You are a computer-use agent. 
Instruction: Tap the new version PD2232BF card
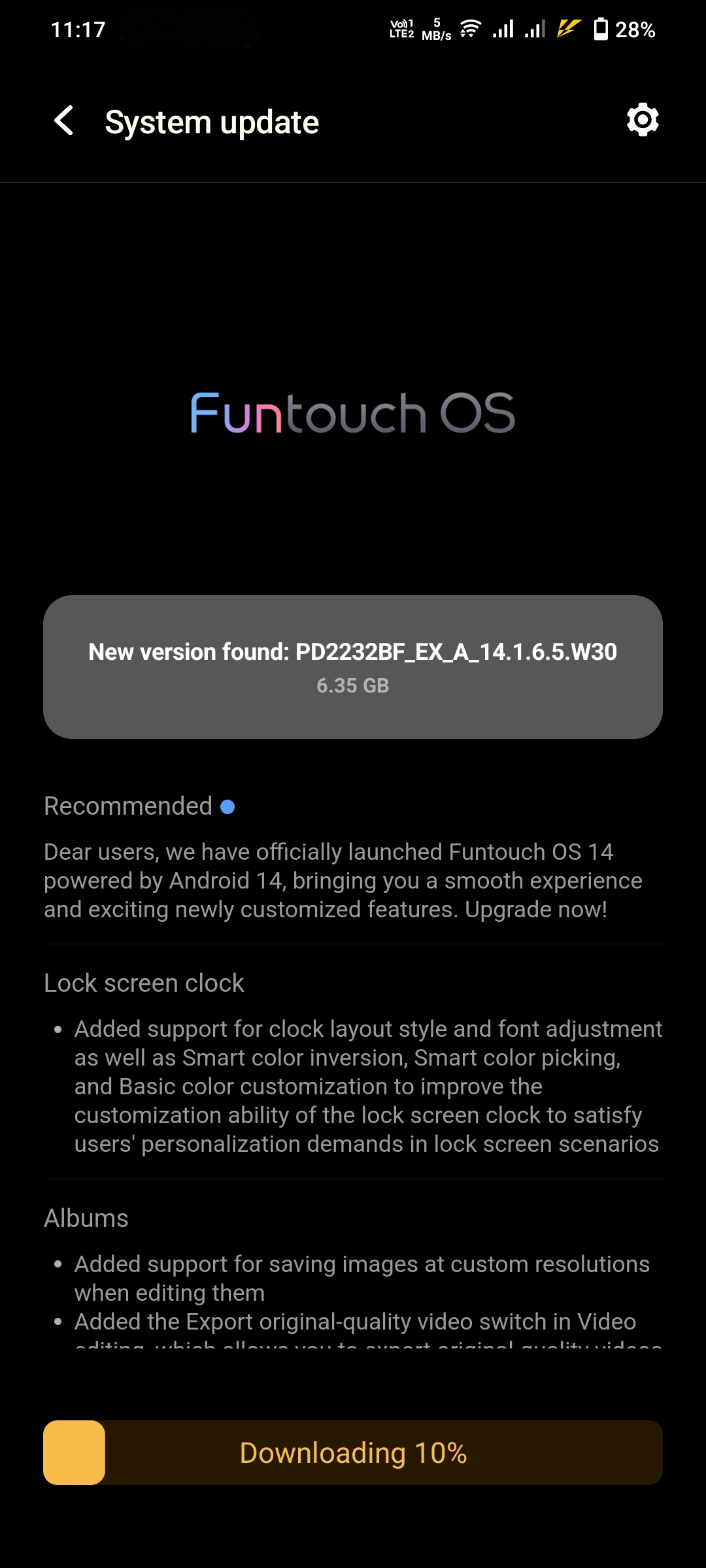353,652
